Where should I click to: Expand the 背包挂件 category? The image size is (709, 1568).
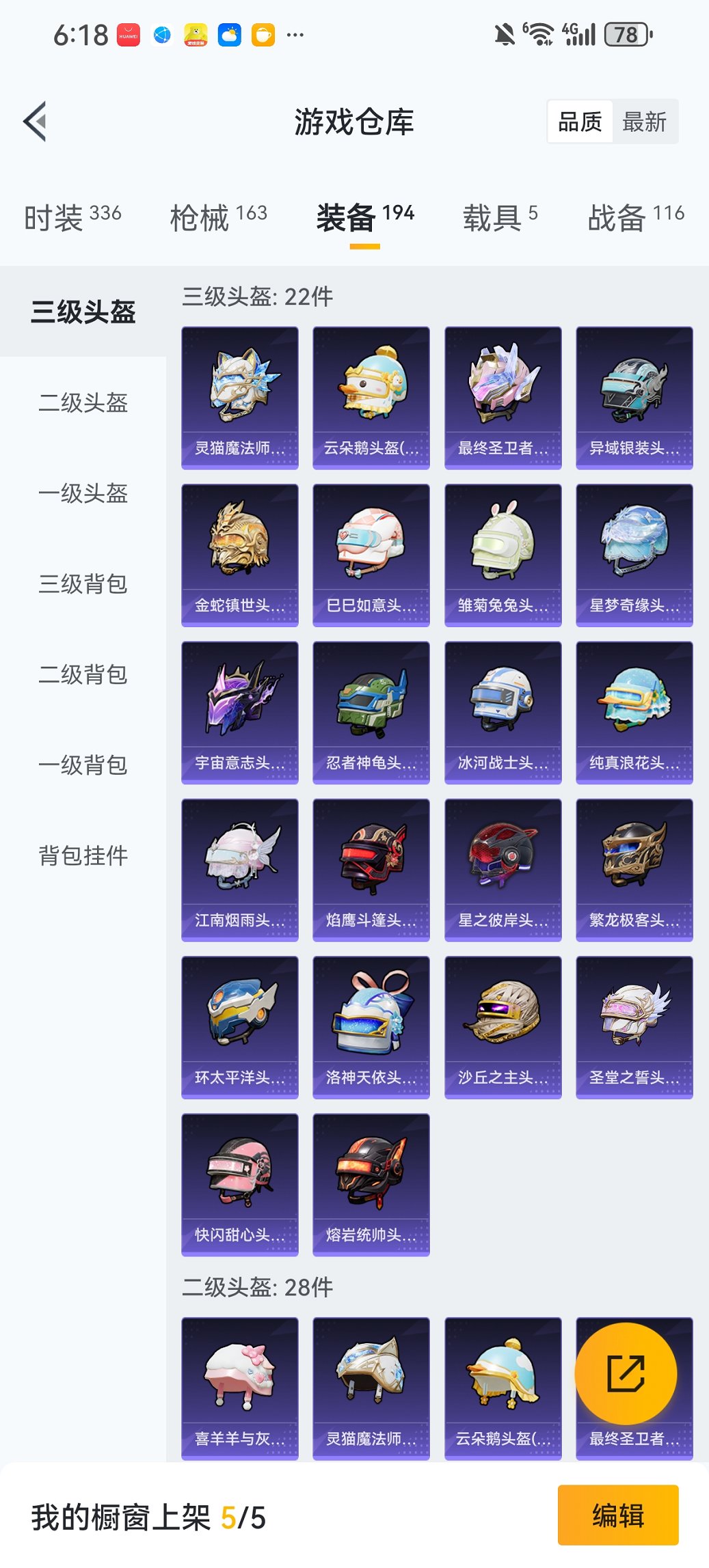coord(83,855)
